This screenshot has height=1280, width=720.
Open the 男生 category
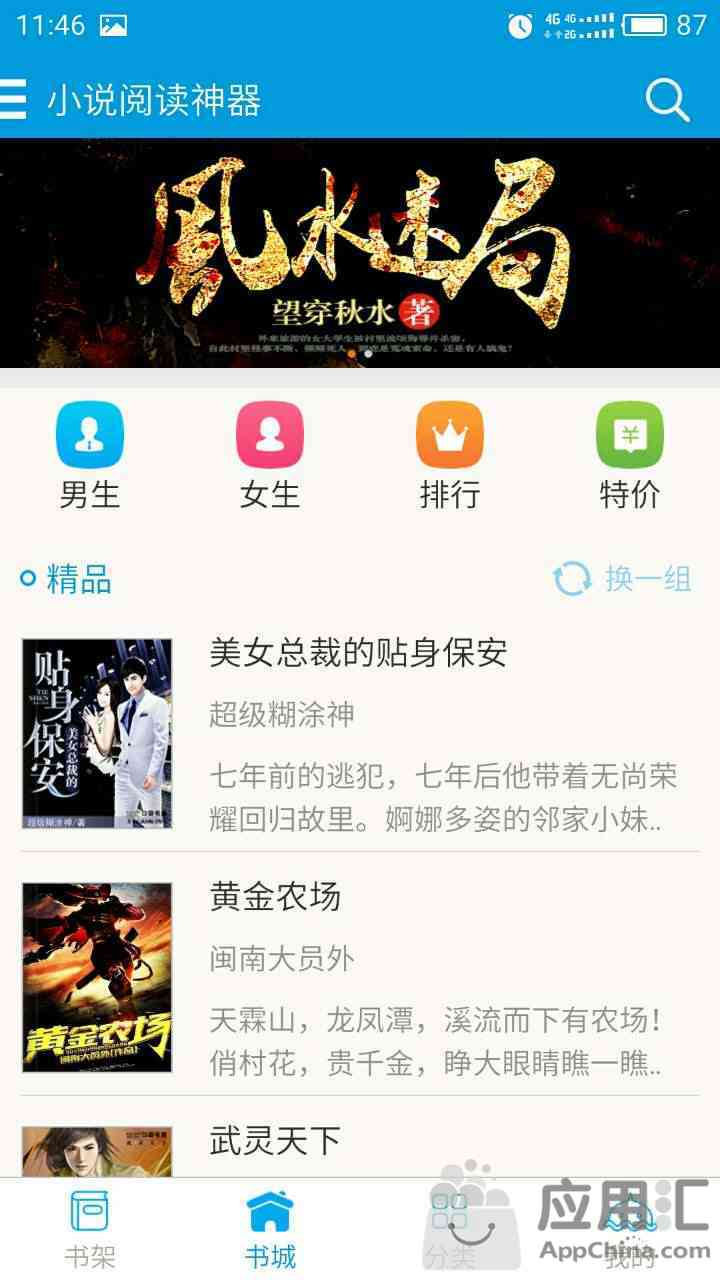click(90, 455)
